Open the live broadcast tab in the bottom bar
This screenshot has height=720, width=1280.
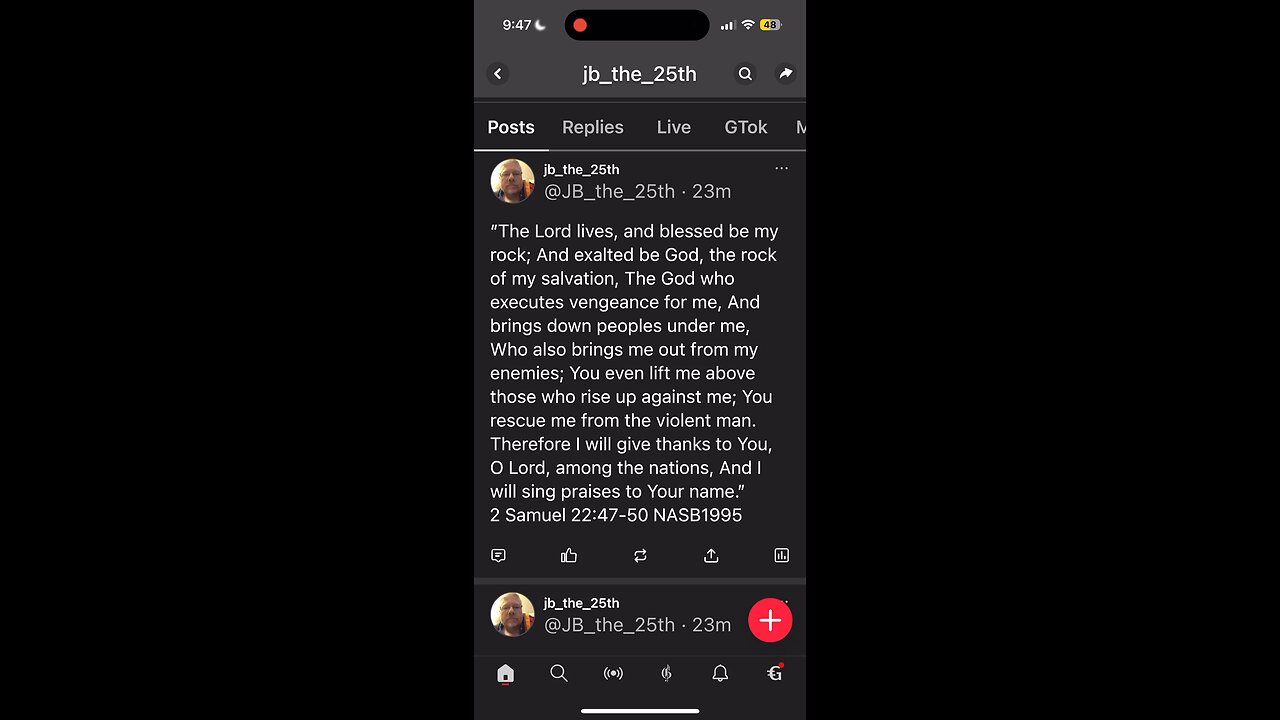tap(613, 674)
